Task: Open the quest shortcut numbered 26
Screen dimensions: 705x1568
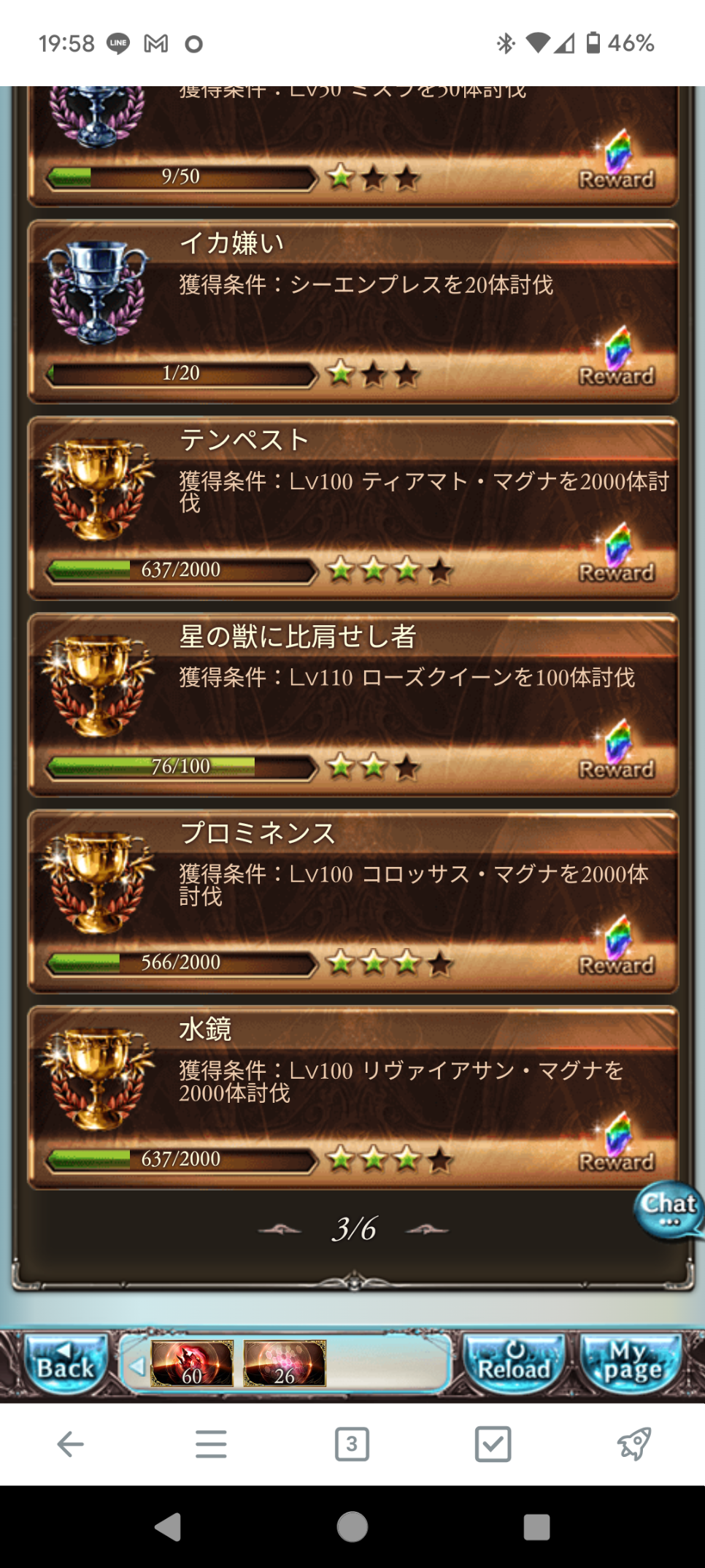Action: [x=285, y=1363]
